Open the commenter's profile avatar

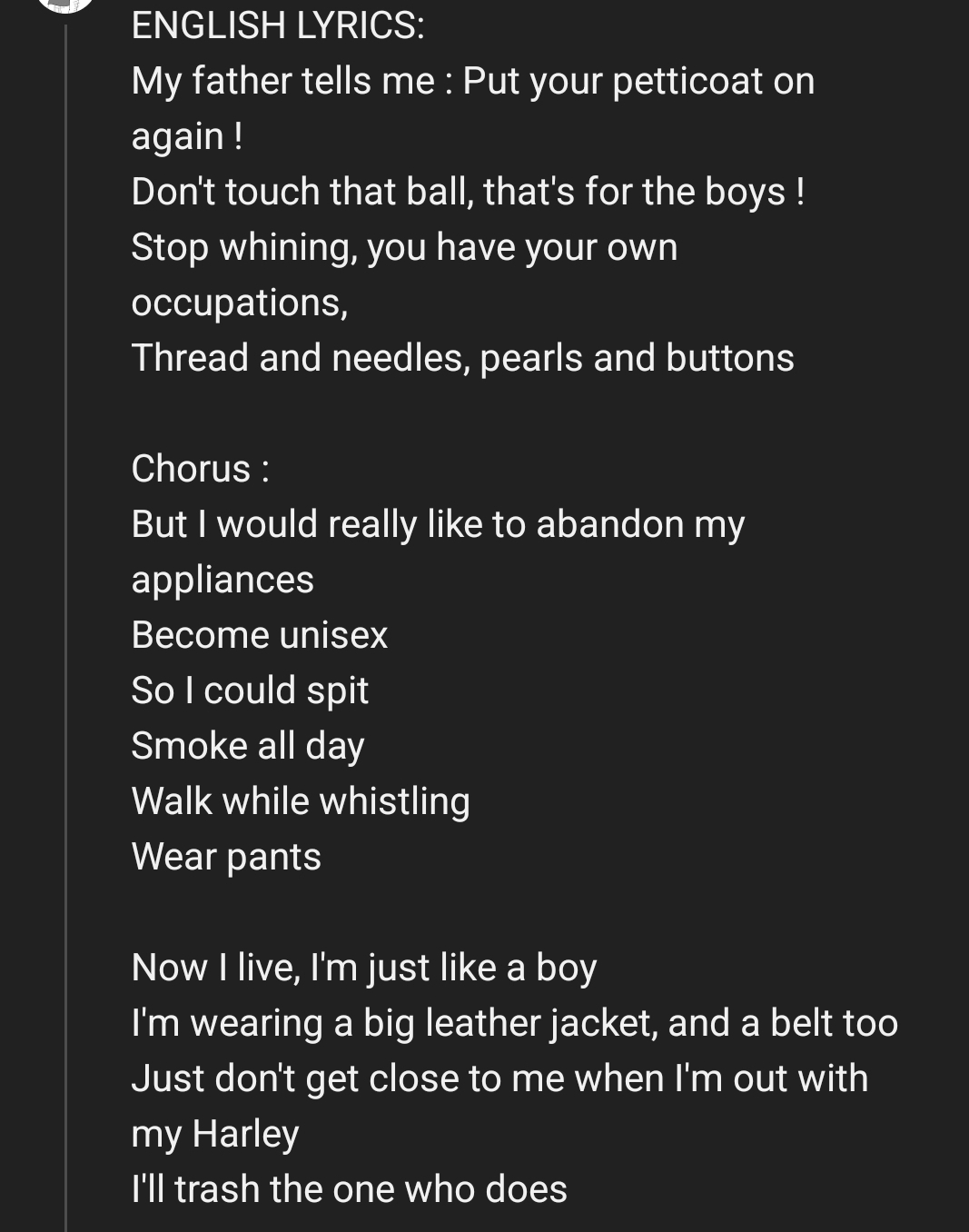(65, 5)
